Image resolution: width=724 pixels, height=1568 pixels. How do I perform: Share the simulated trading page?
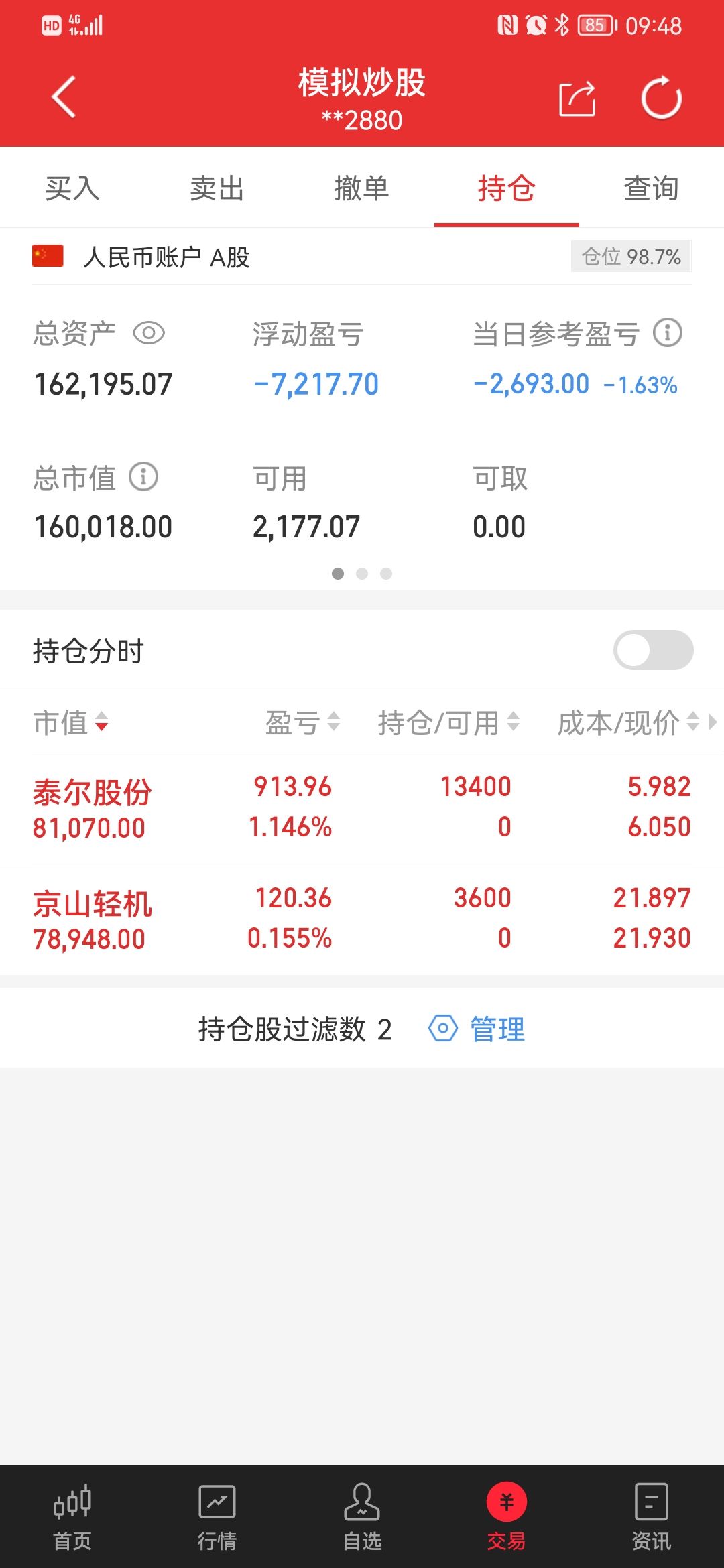click(577, 99)
